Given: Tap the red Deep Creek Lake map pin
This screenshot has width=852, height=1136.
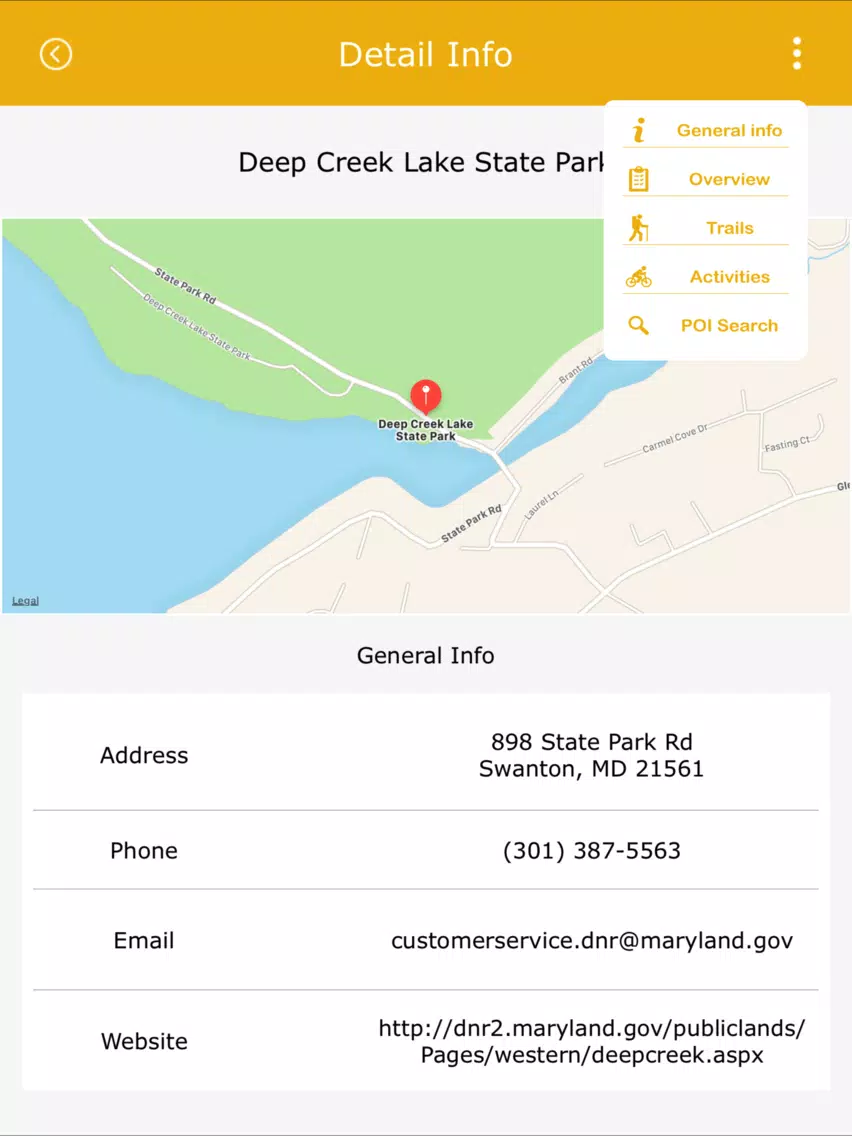Looking at the screenshot, I should tap(426, 396).
